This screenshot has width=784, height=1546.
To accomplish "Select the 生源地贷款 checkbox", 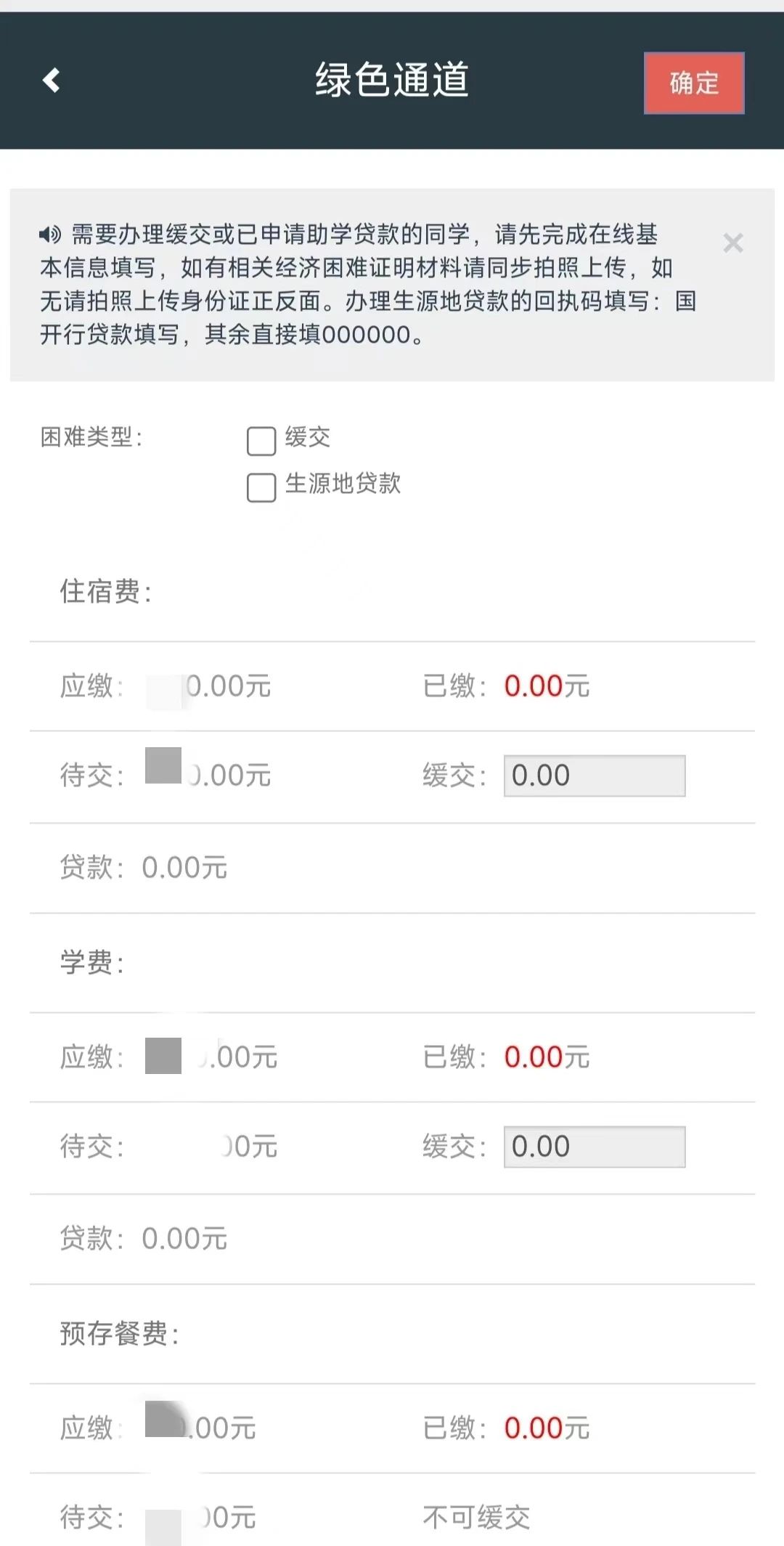I will tap(261, 487).
